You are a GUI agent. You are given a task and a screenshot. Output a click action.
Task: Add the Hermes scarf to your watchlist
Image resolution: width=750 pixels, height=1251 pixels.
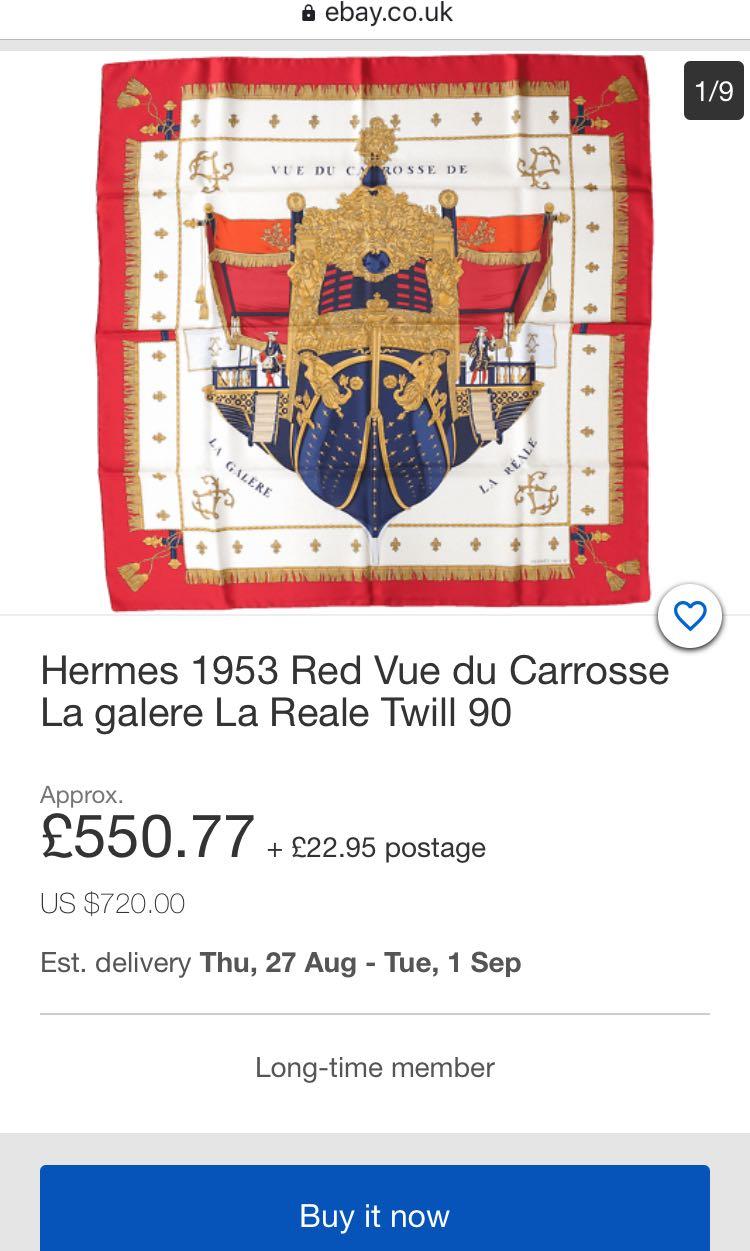[x=690, y=616]
